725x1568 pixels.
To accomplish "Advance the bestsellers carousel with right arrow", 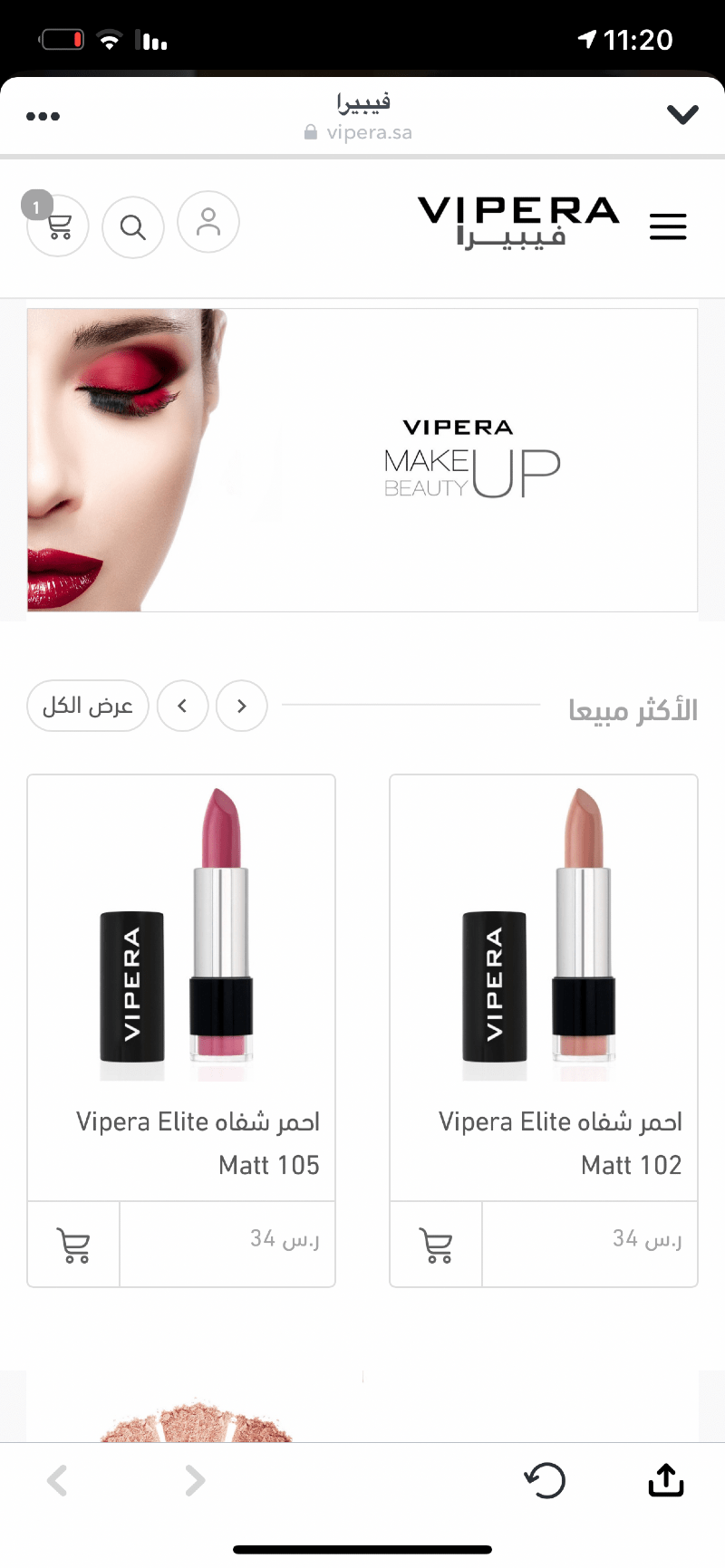I will [x=241, y=706].
